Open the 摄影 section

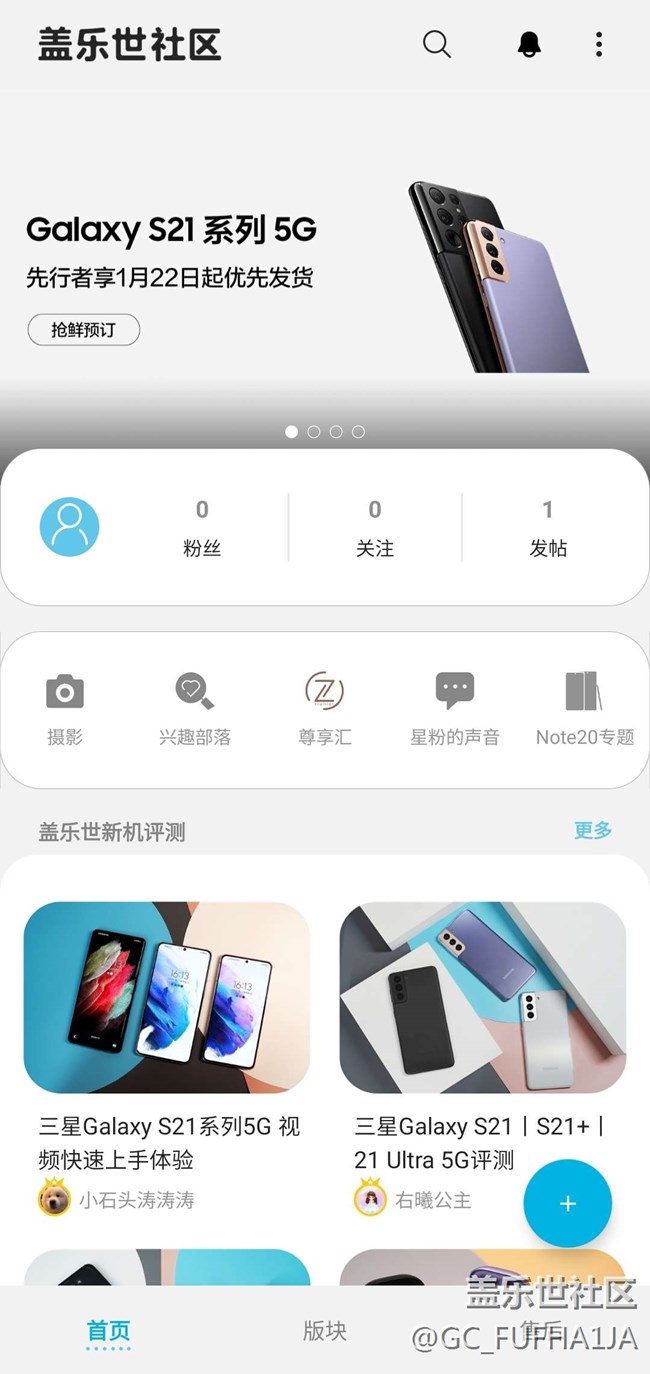click(x=65, y=709)
